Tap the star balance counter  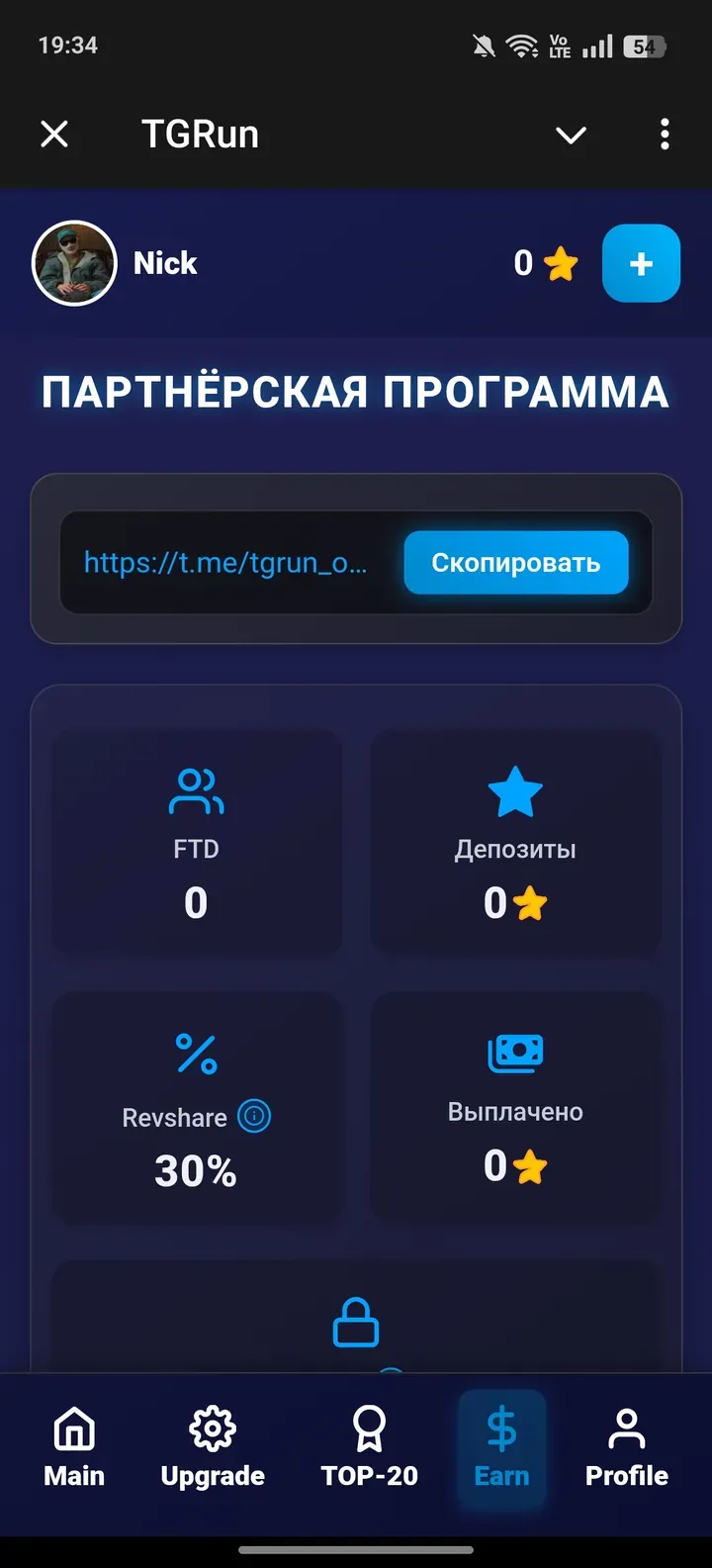pyautogui.click(x=545, y=263)
